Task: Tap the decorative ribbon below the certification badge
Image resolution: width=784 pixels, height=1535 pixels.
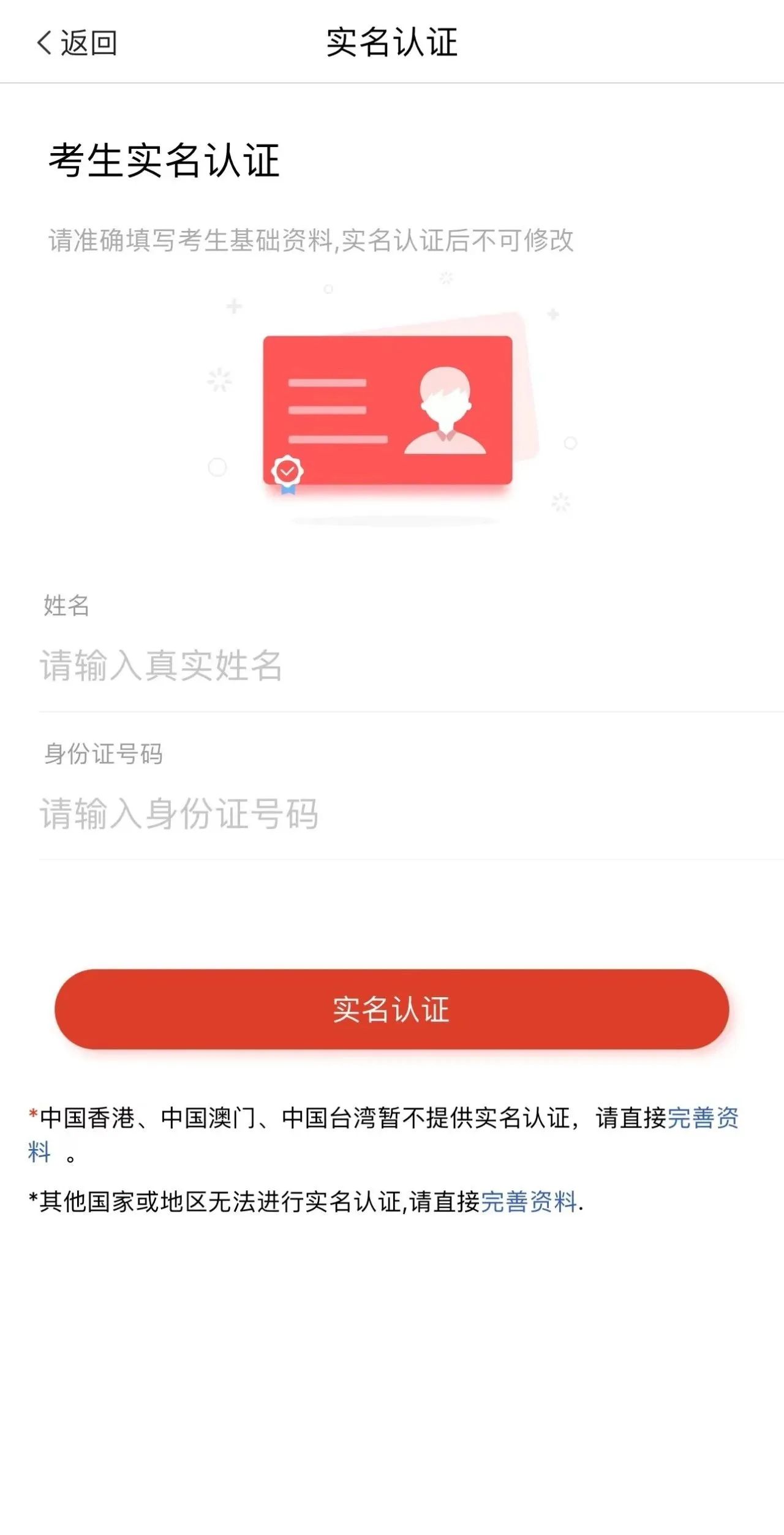Action: (x=288, y=490)
